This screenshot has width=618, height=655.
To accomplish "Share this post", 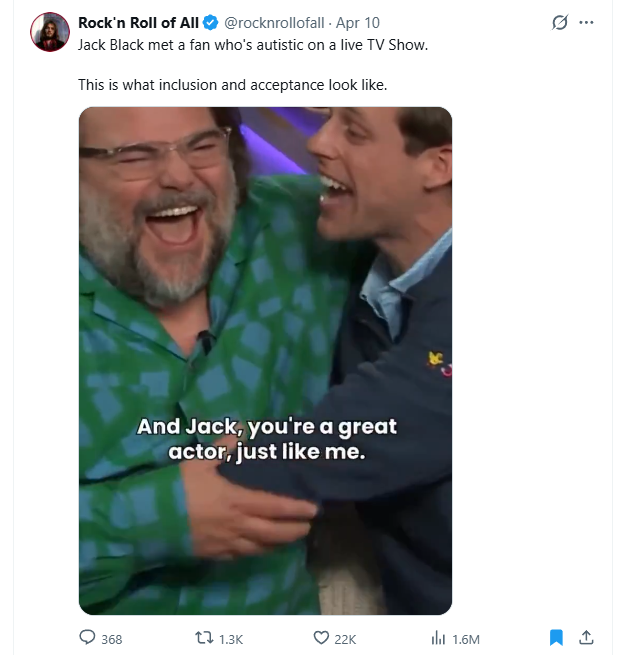I will [587, 638].
